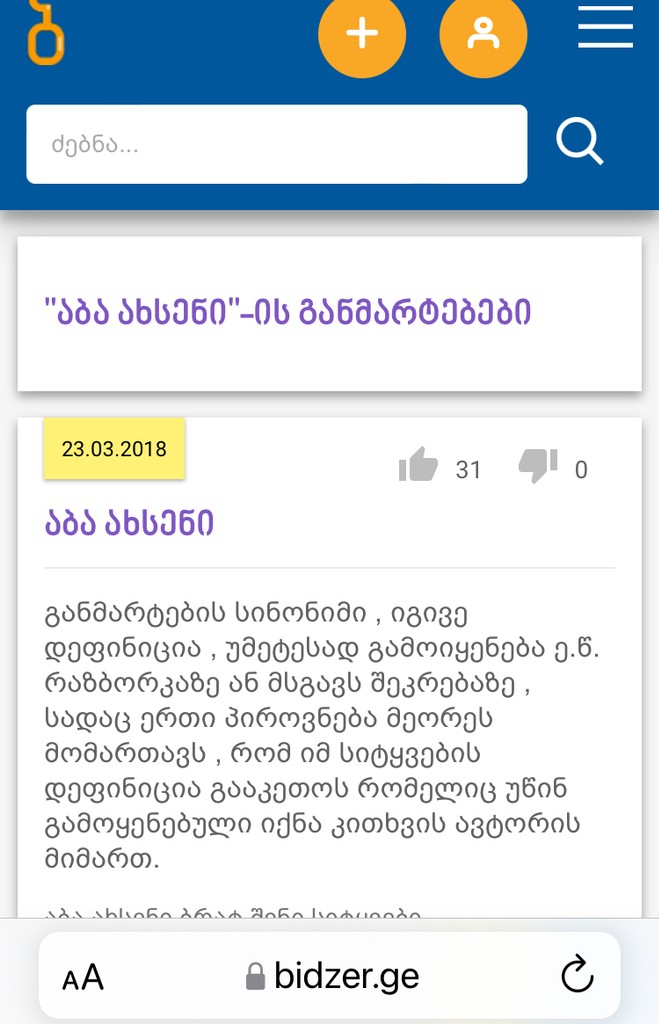Dislike the აბა ახსენი definition
Screen dimensions: 659x1024
click(538, 466)
